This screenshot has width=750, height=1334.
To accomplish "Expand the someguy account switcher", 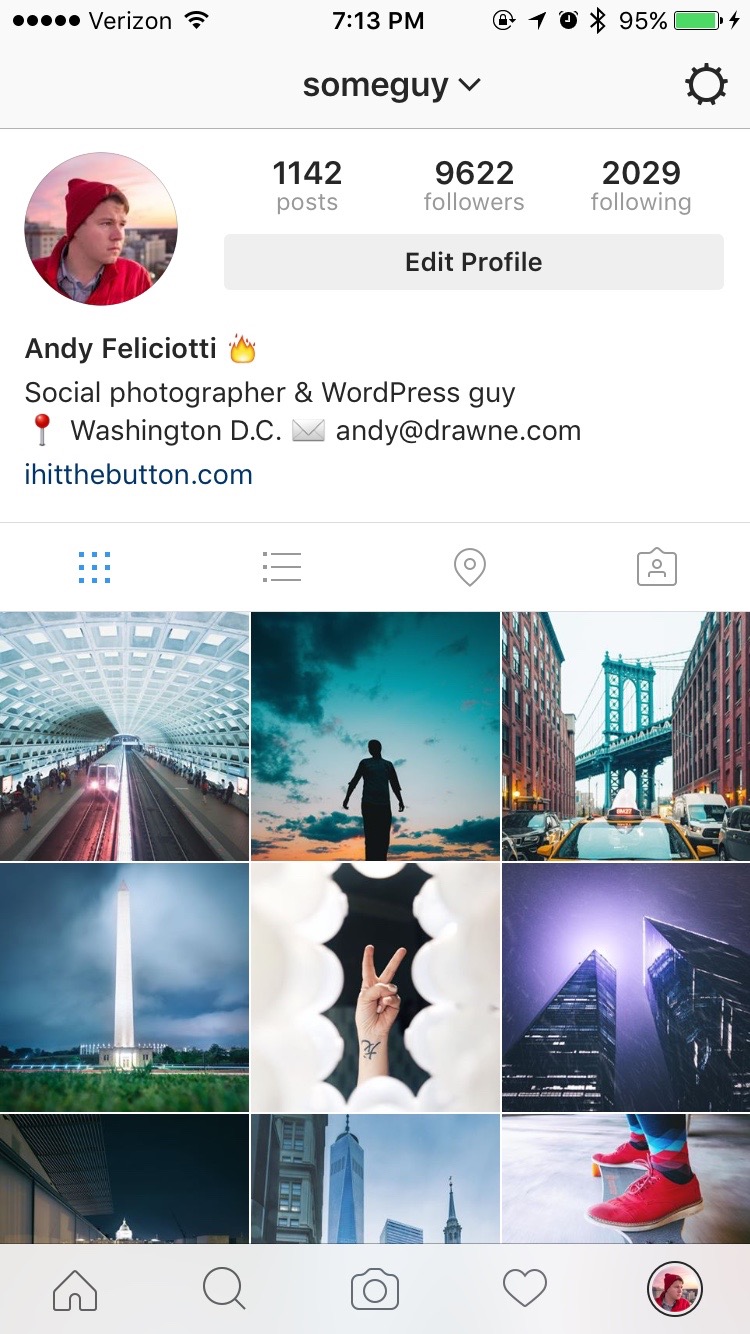I will click(x=391, y=85).
